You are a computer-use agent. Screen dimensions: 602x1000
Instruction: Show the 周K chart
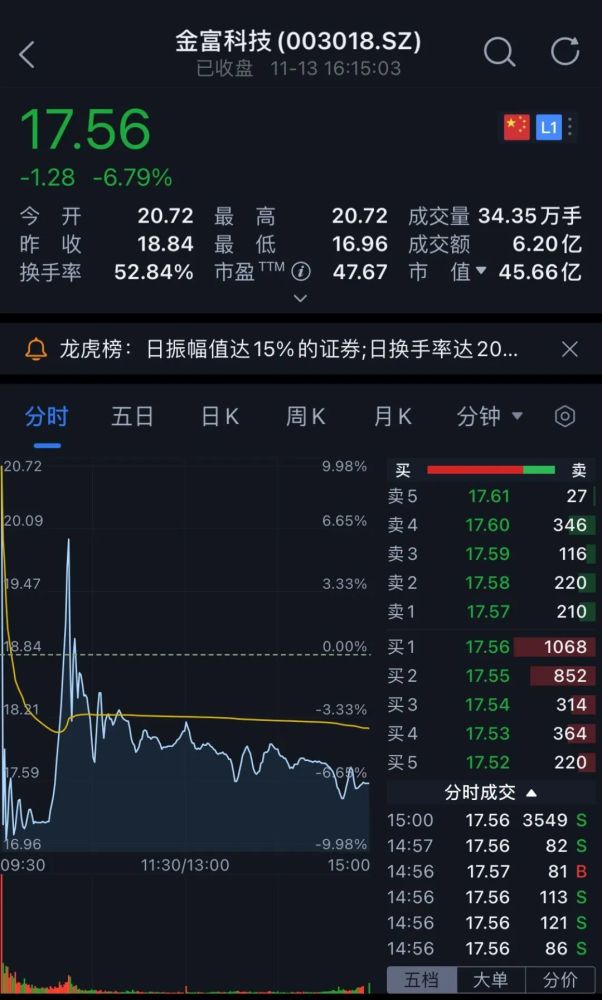click(x=305, y=416)
